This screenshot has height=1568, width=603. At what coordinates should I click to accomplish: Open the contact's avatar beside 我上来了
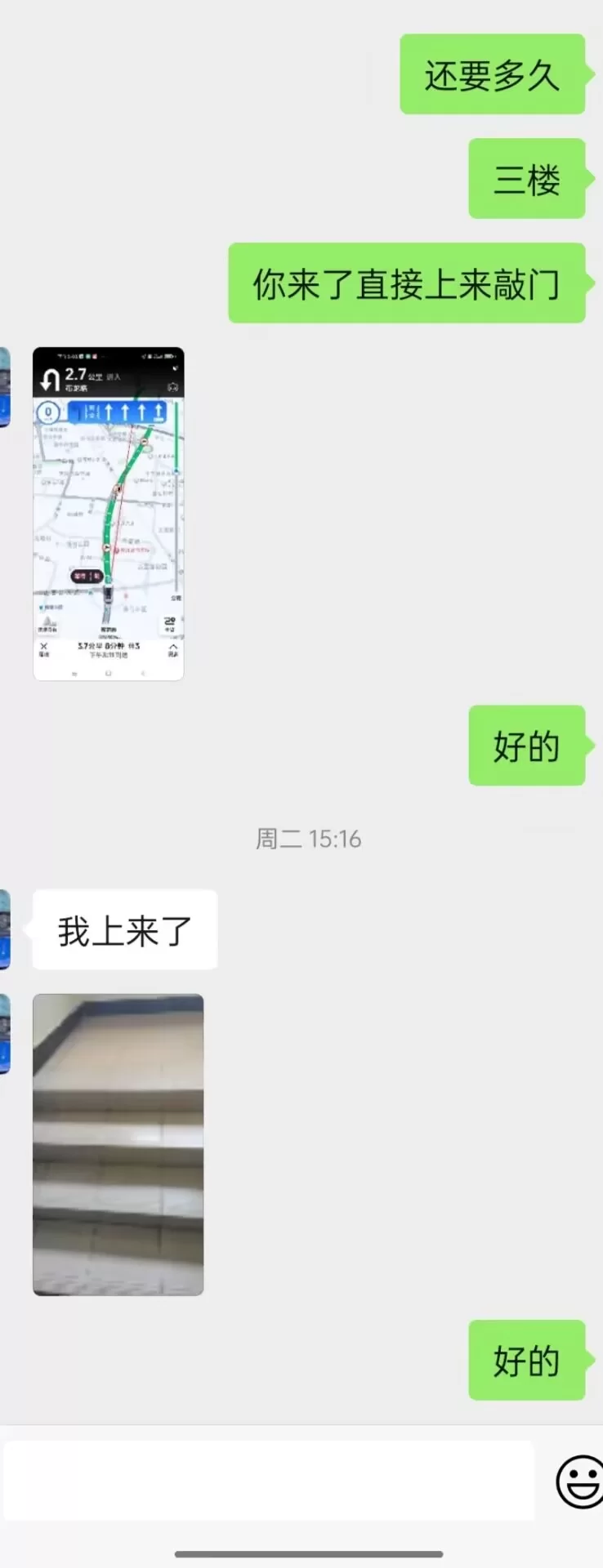pos(5,929)
